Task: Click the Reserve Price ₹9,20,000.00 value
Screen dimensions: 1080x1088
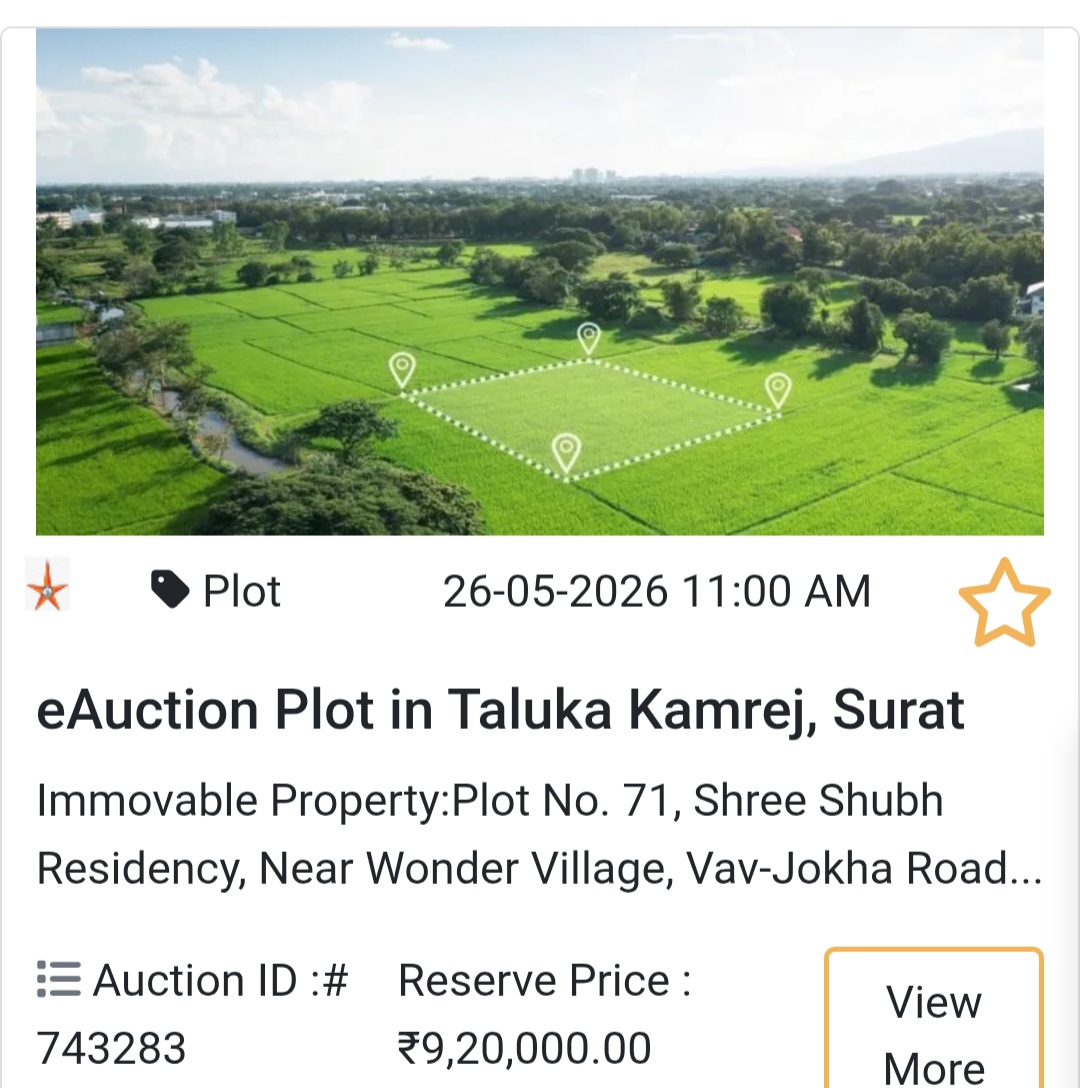Action: [522, 1048]
